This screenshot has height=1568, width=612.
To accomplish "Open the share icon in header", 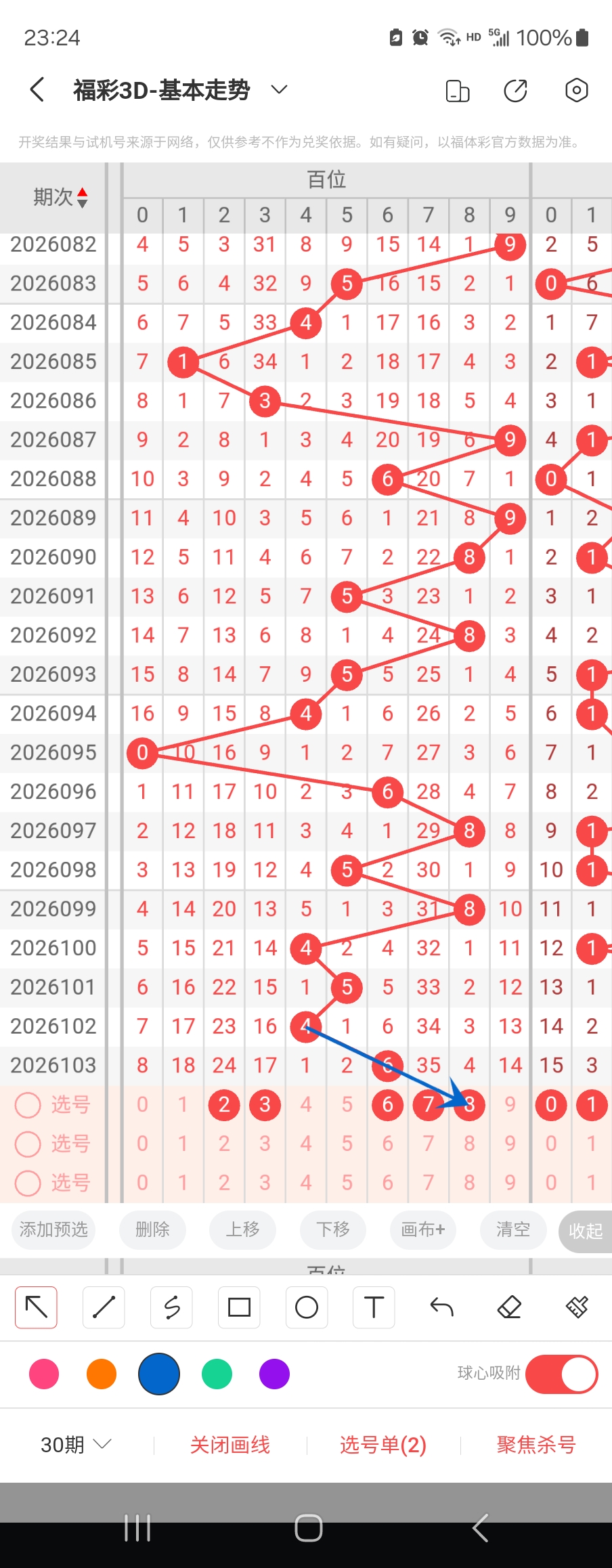I will (x=515, y=90).
